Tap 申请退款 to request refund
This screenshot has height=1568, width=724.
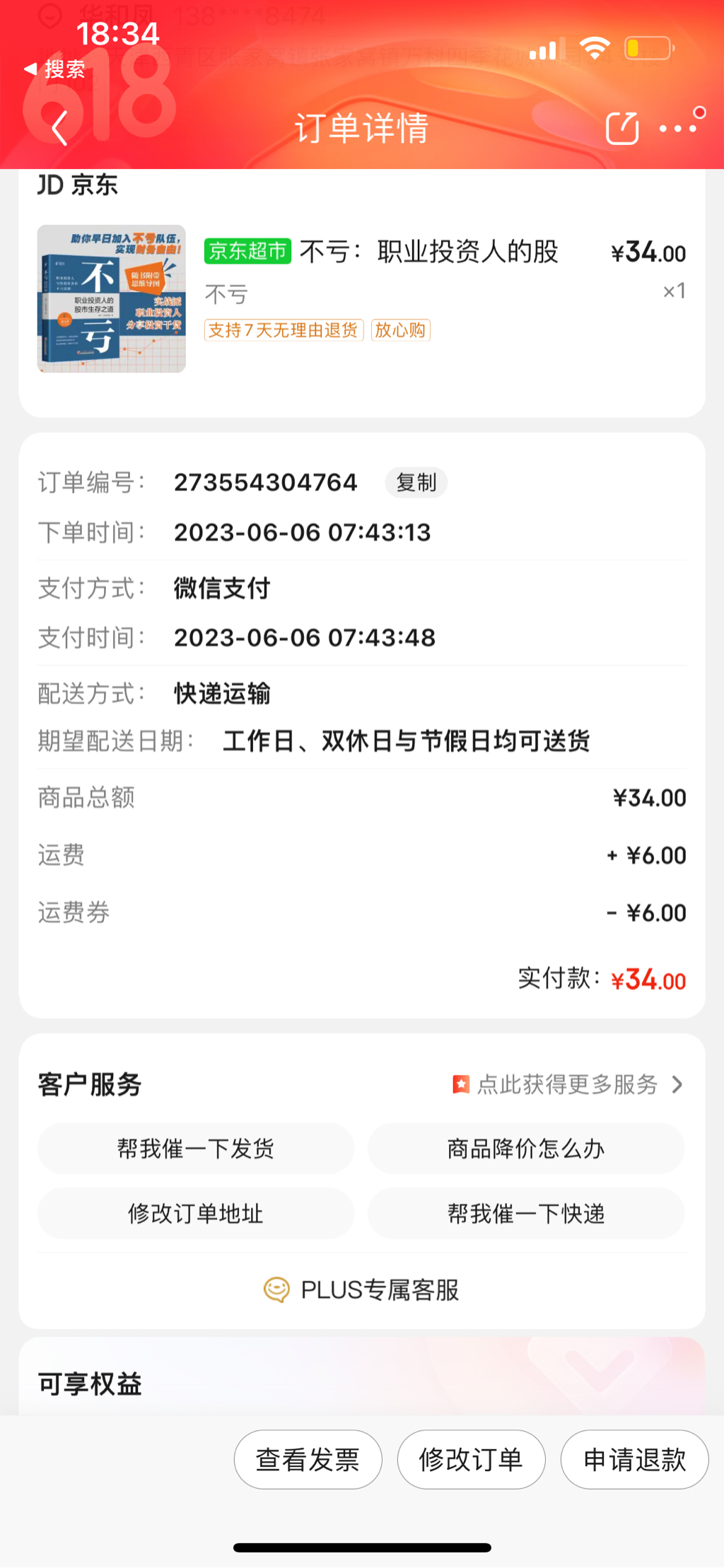point(634,1459)
